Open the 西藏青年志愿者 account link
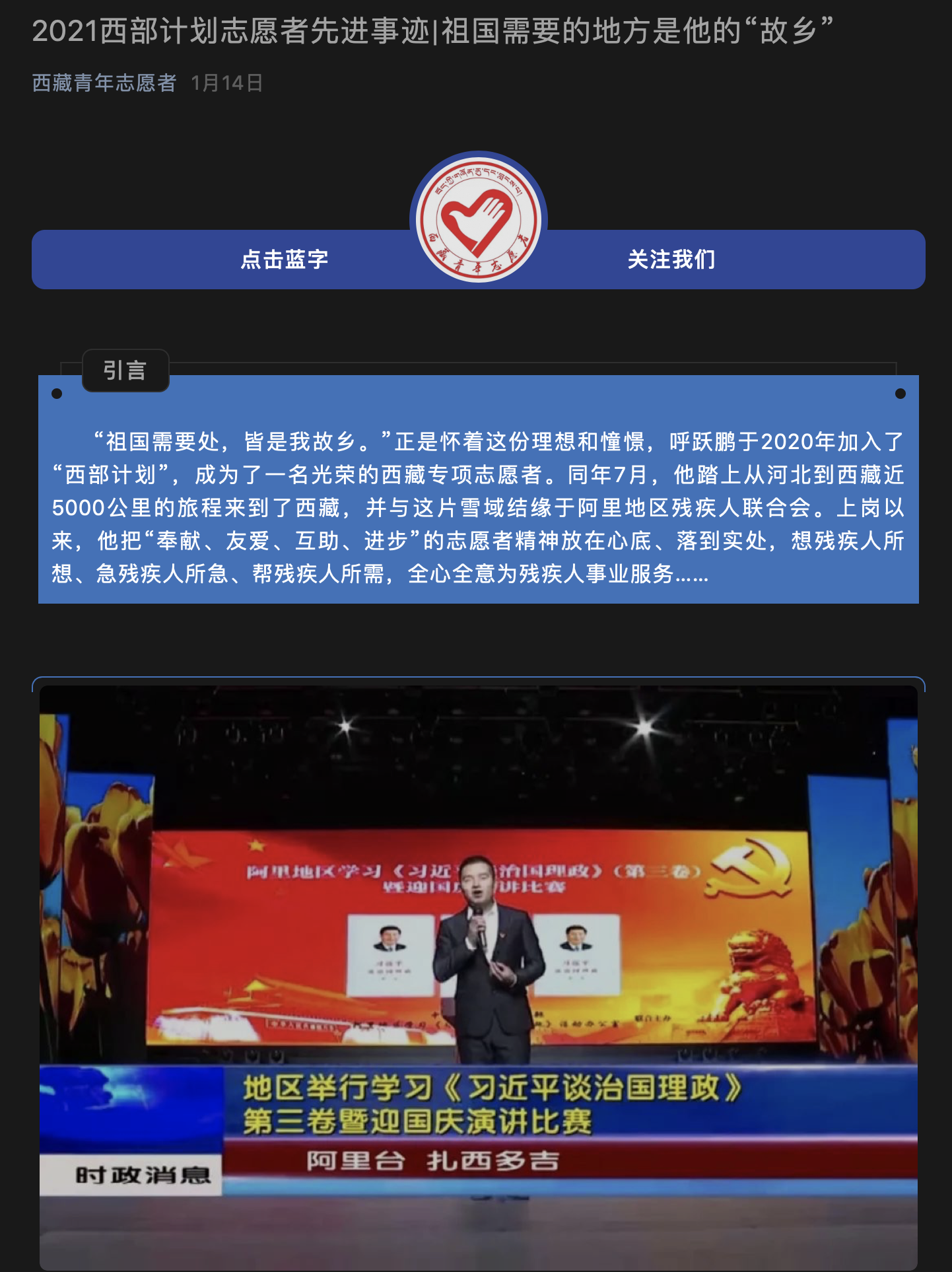 (x=104, y=83)
